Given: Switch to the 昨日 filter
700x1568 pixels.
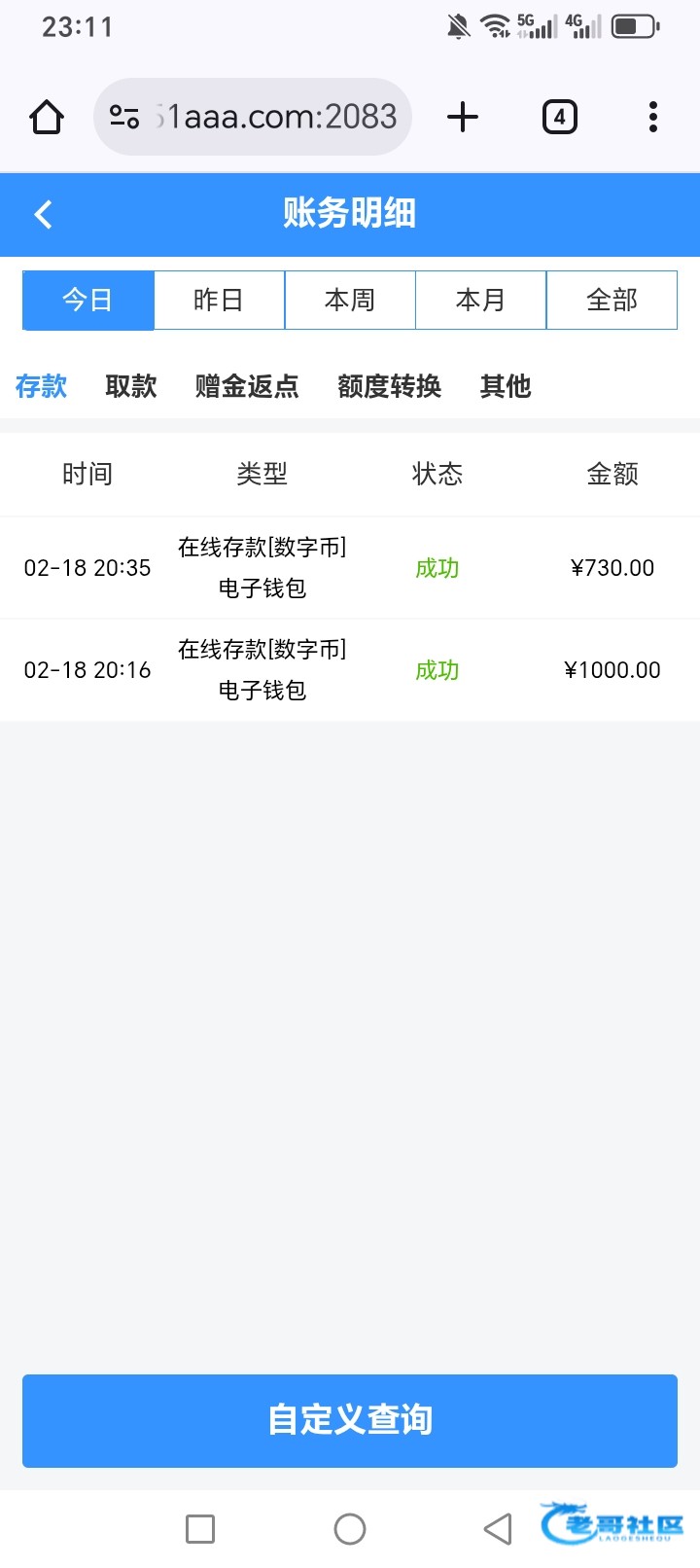Looking at the screenshot, I should coord(219,300).
